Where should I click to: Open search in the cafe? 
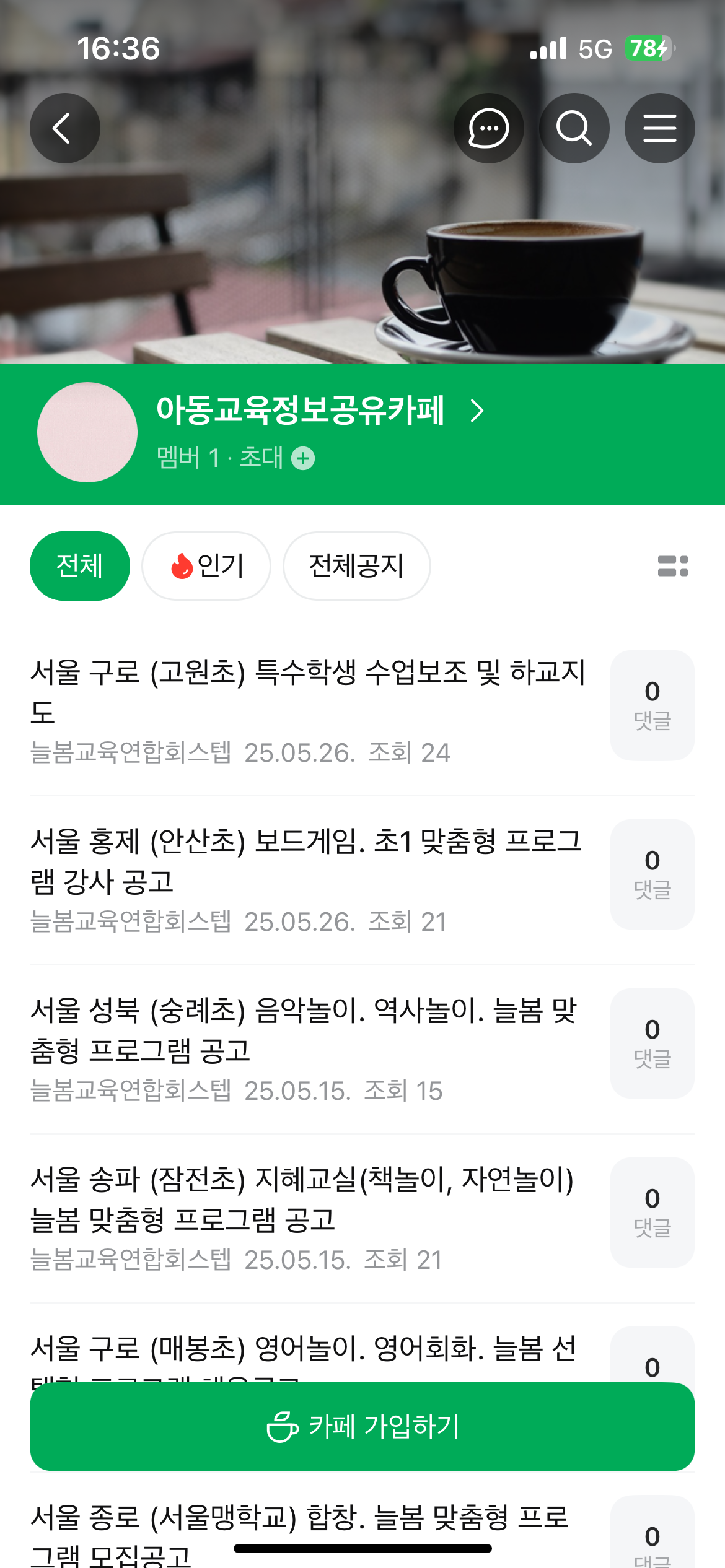tap(574, 128)
